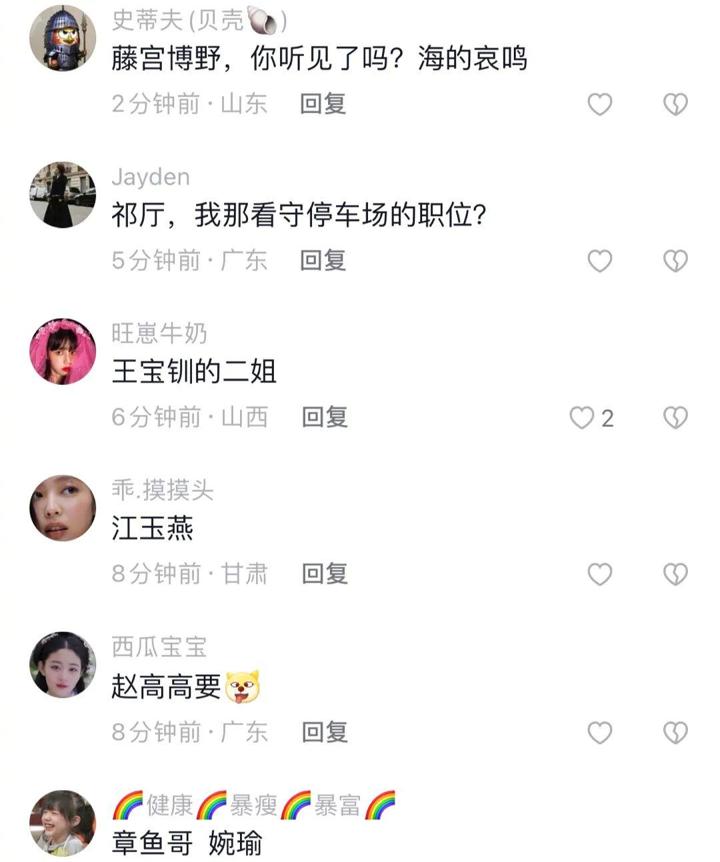This screenshot has height=862, width=720.
Task: Dislike the comment by 史蒂夫
Action: click(677, 104)
